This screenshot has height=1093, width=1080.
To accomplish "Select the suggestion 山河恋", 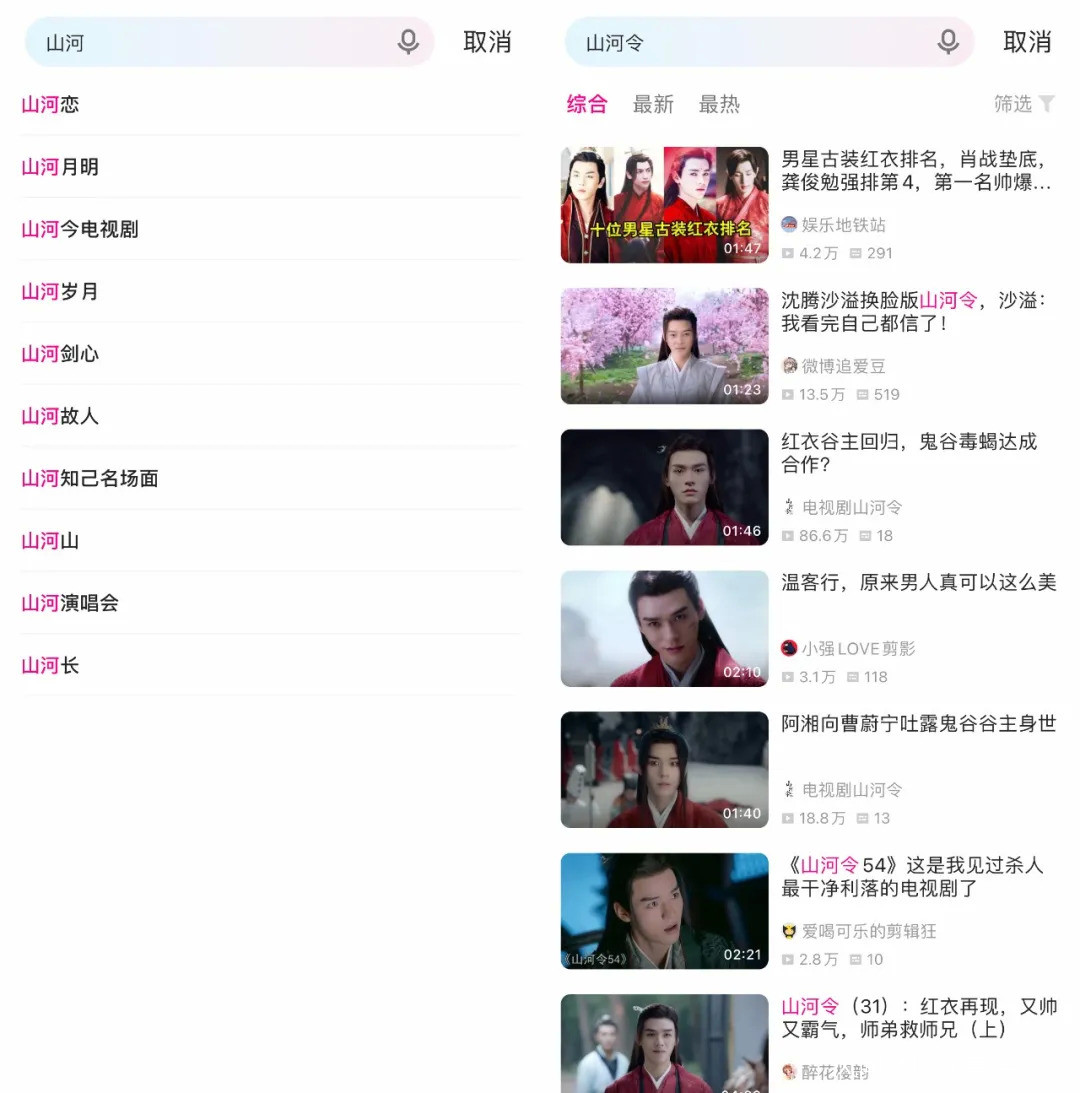I will click(x=271, y=105).
